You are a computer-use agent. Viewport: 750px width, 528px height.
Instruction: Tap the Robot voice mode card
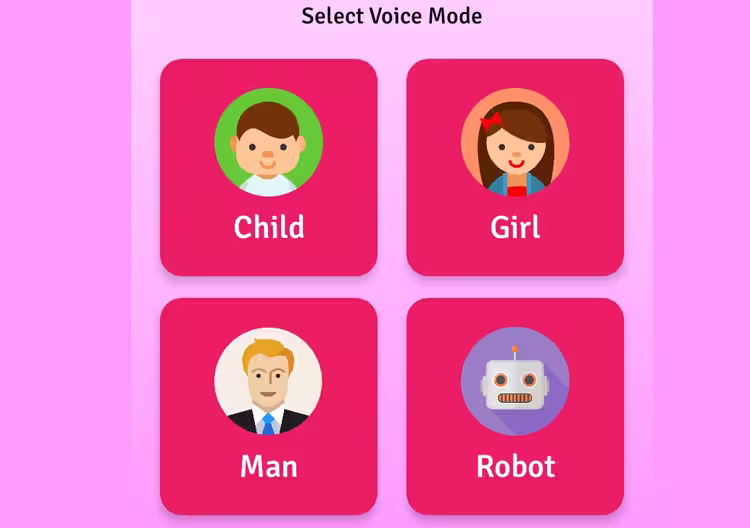pyautogui.click(x=515, y=405)
